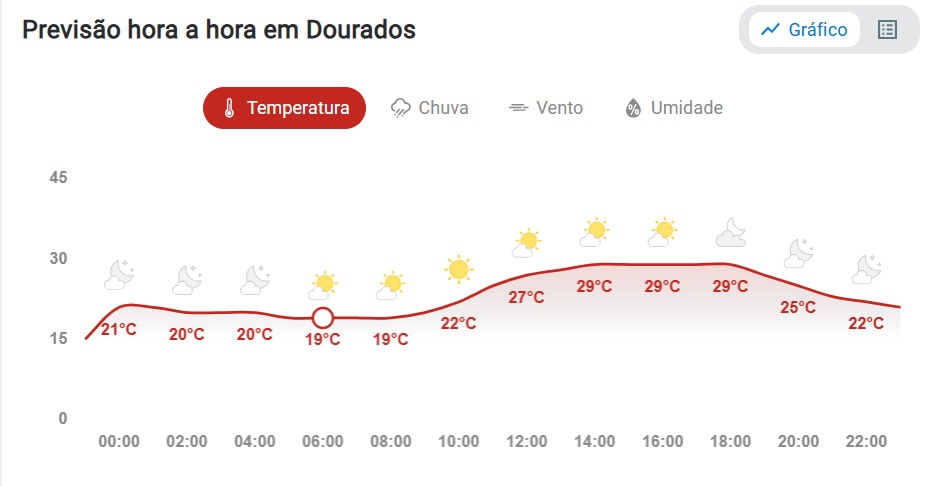View the Umidade humidity chart
933x486 pixels.
click(673, 108)
